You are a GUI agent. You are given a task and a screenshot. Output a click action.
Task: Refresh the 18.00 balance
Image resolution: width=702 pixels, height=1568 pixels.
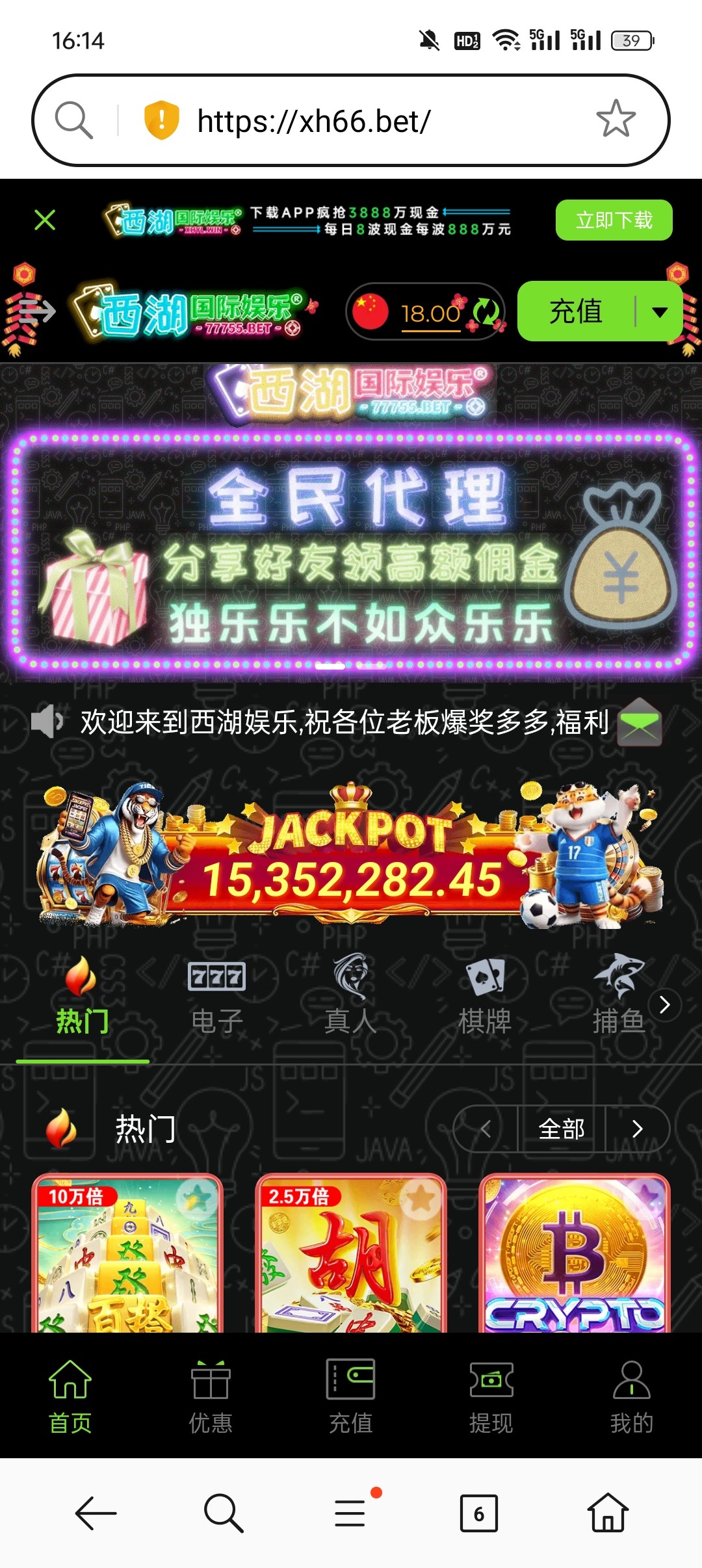click(486, 313)
